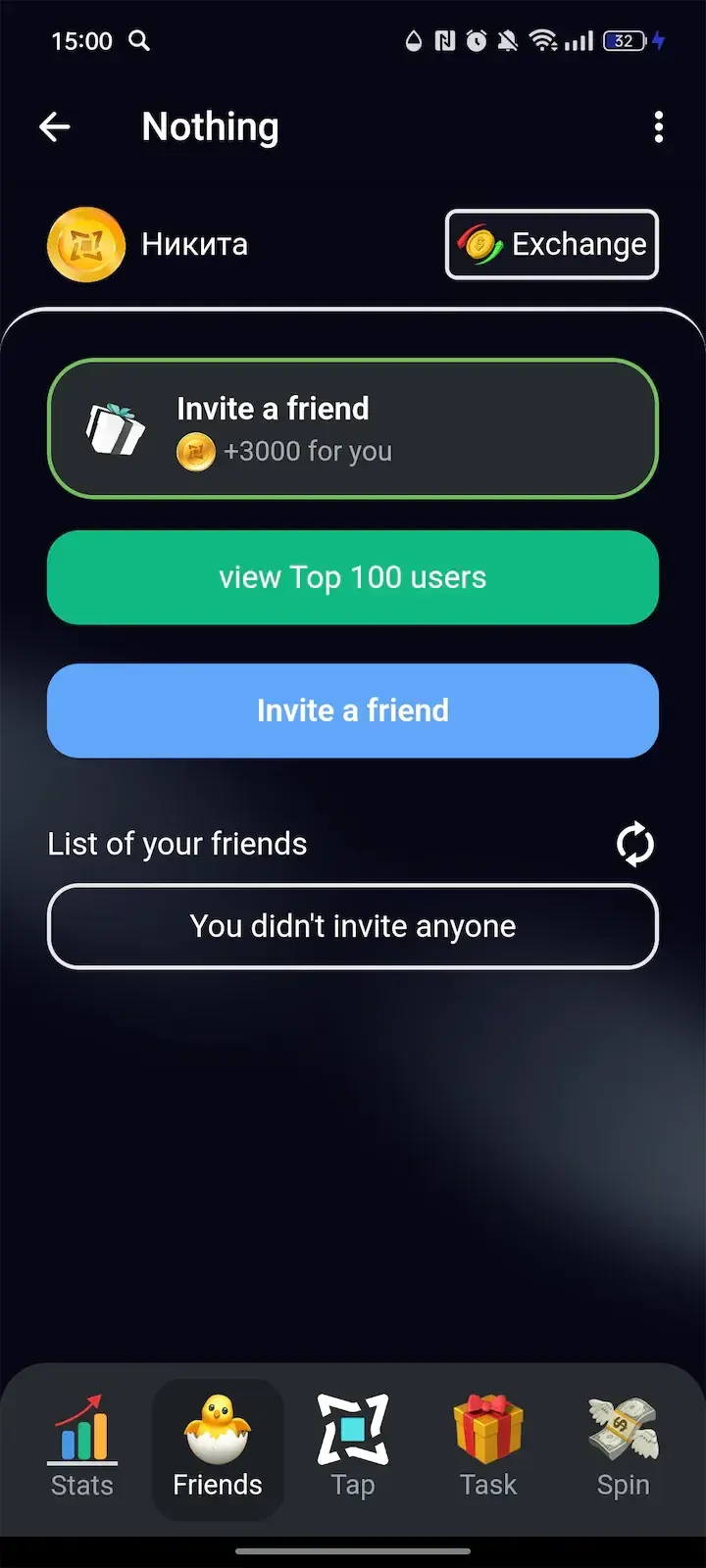The height and width of the screenshot is (1568, 706).
Task: Click the back arrow
Action: pos(55,126)
